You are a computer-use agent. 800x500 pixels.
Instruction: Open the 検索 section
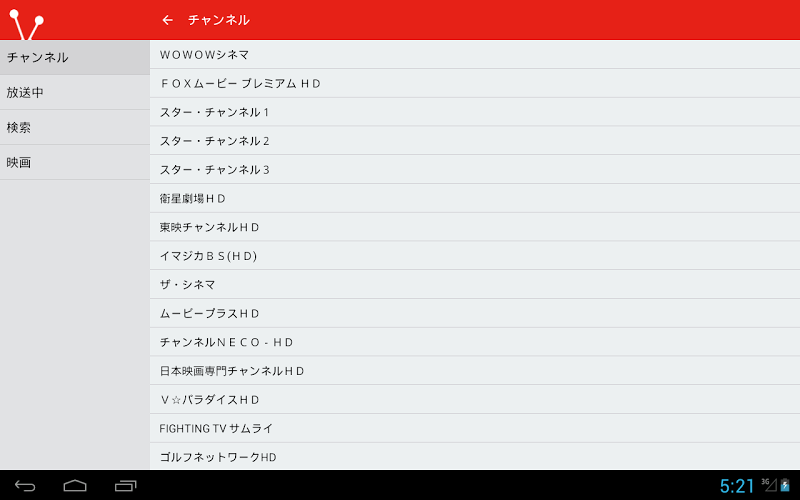tap(74, 127)
